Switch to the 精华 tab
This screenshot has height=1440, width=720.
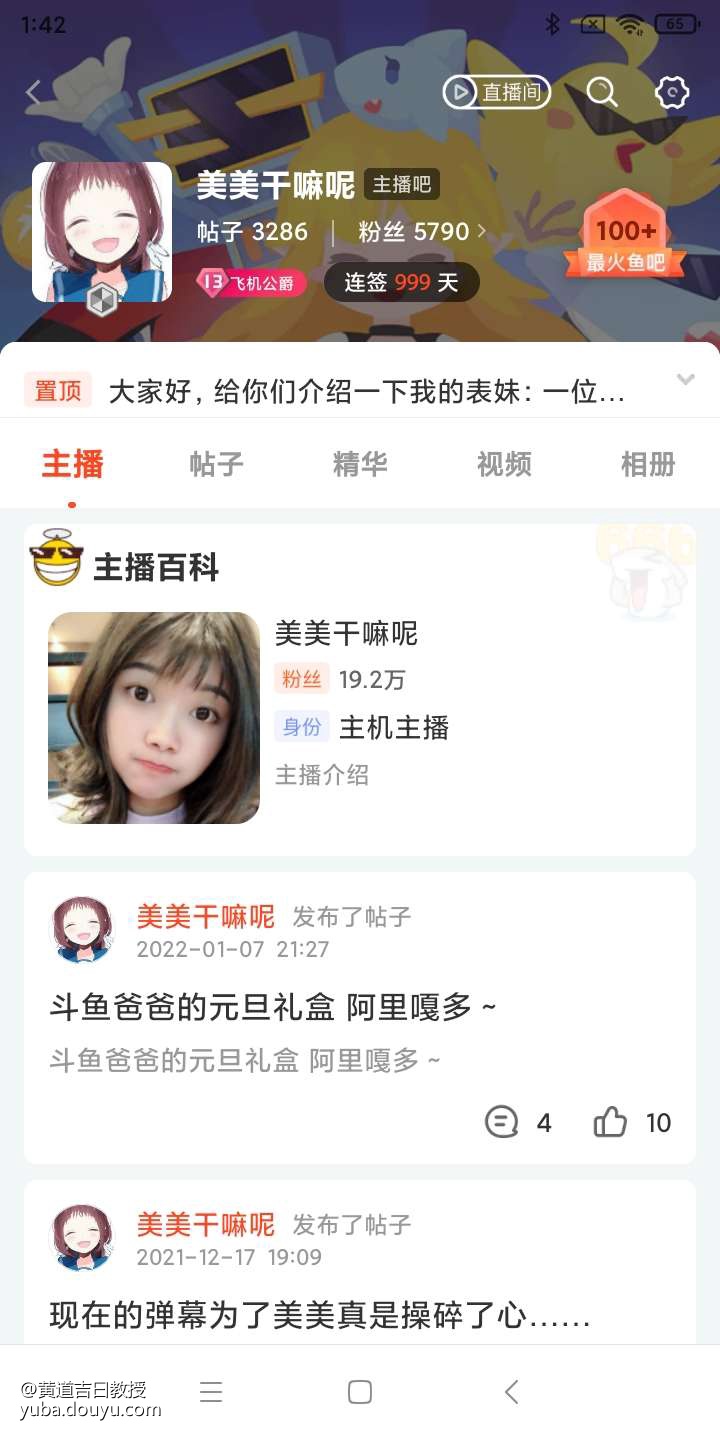[360, 464]
